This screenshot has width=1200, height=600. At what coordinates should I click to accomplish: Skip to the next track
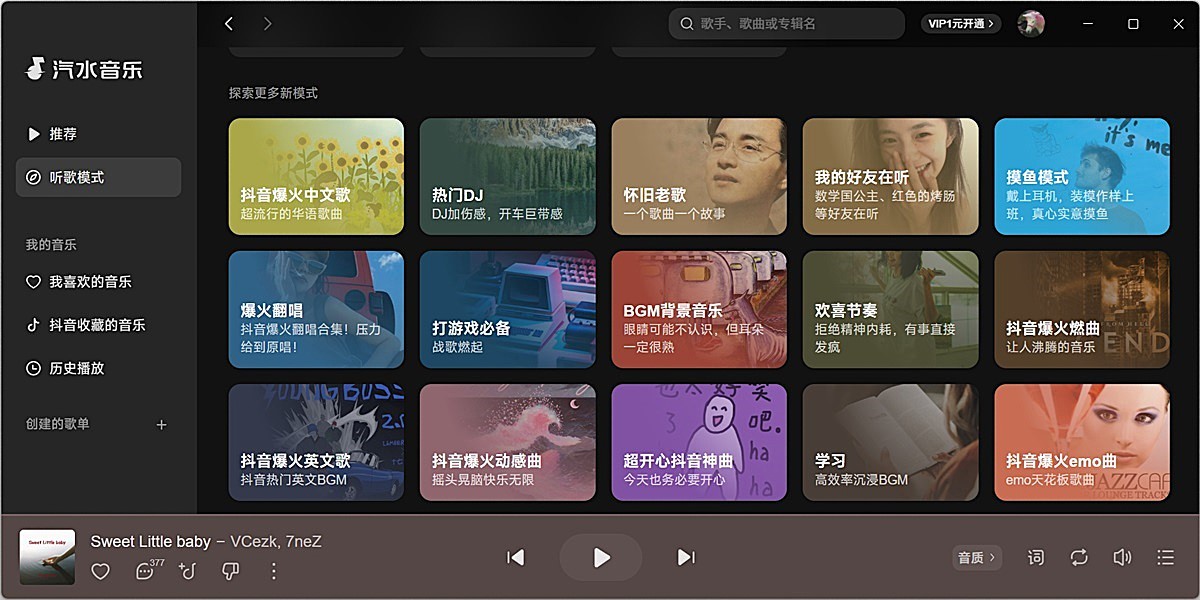tap(686, 558)
